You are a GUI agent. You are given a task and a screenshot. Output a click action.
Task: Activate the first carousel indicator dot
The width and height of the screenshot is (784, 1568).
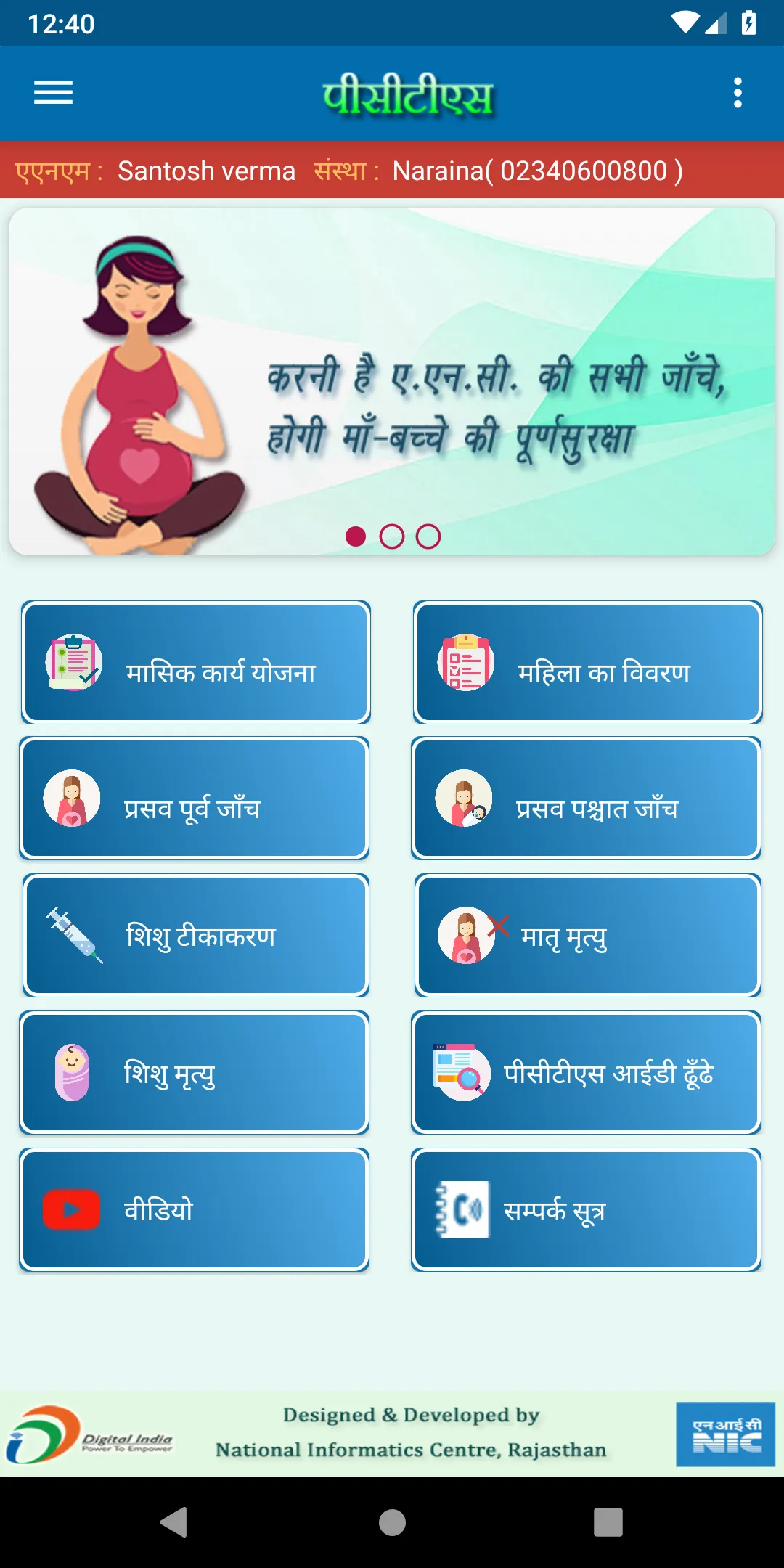356,535
